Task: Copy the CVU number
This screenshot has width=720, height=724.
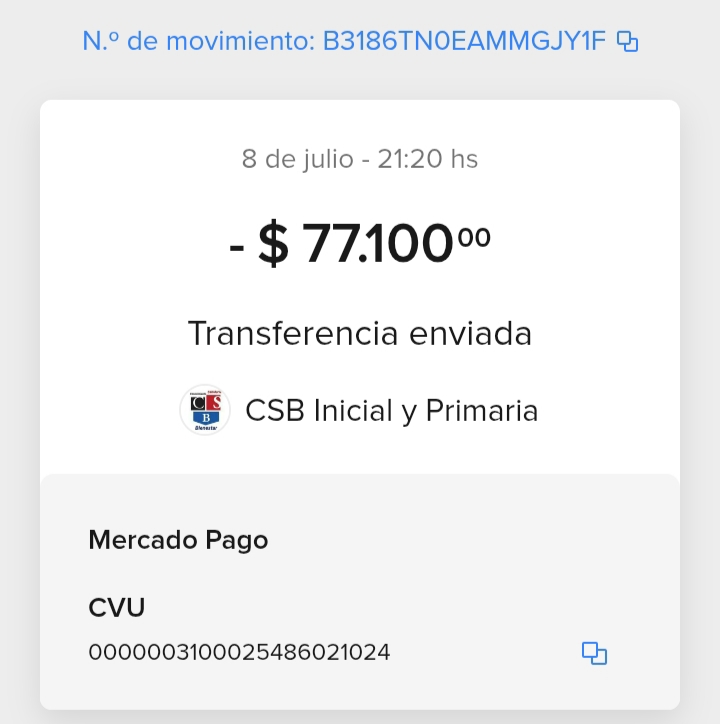Action: pos(595,653)
